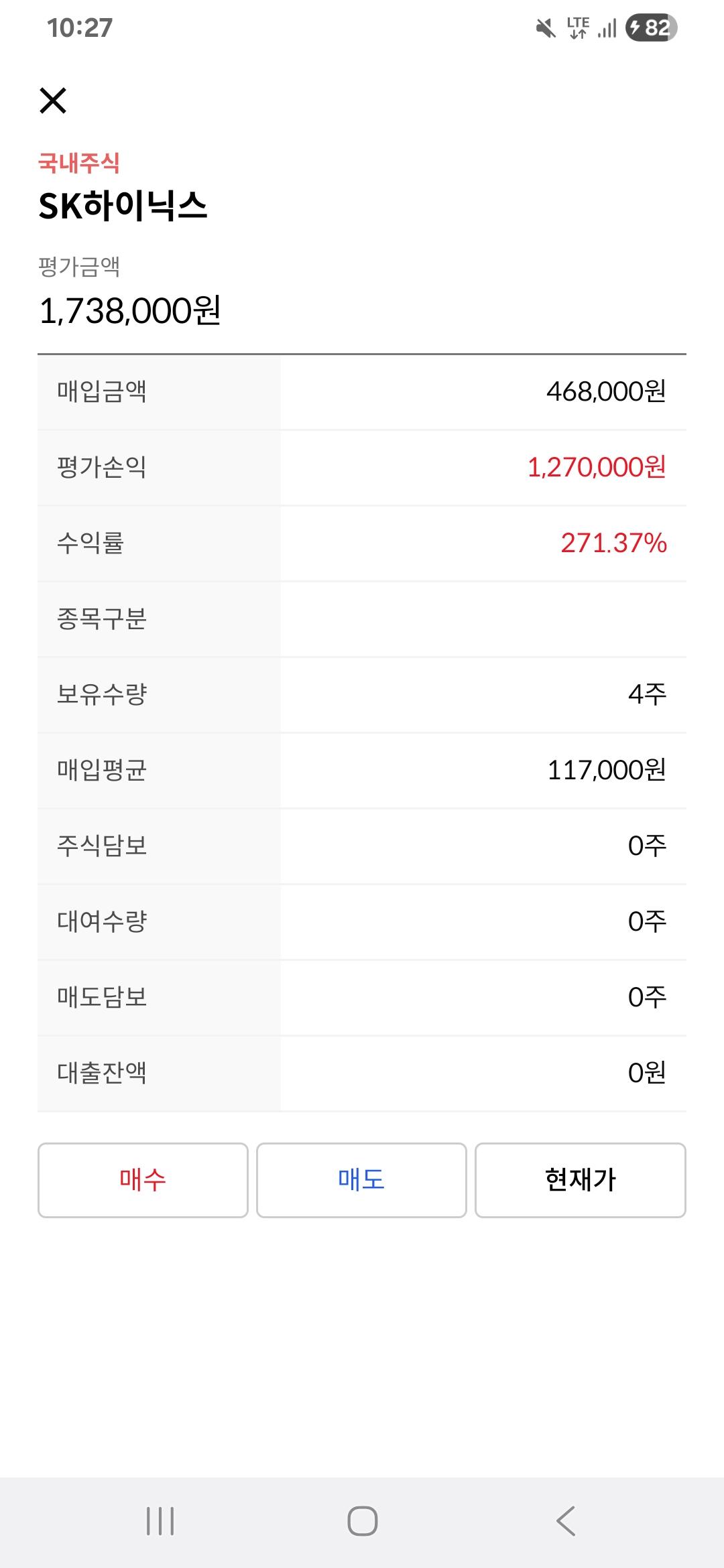This screenshot has width=724, height=1568.
Task: Tap the red 매수 buy button
Action: pos(143,1180)
